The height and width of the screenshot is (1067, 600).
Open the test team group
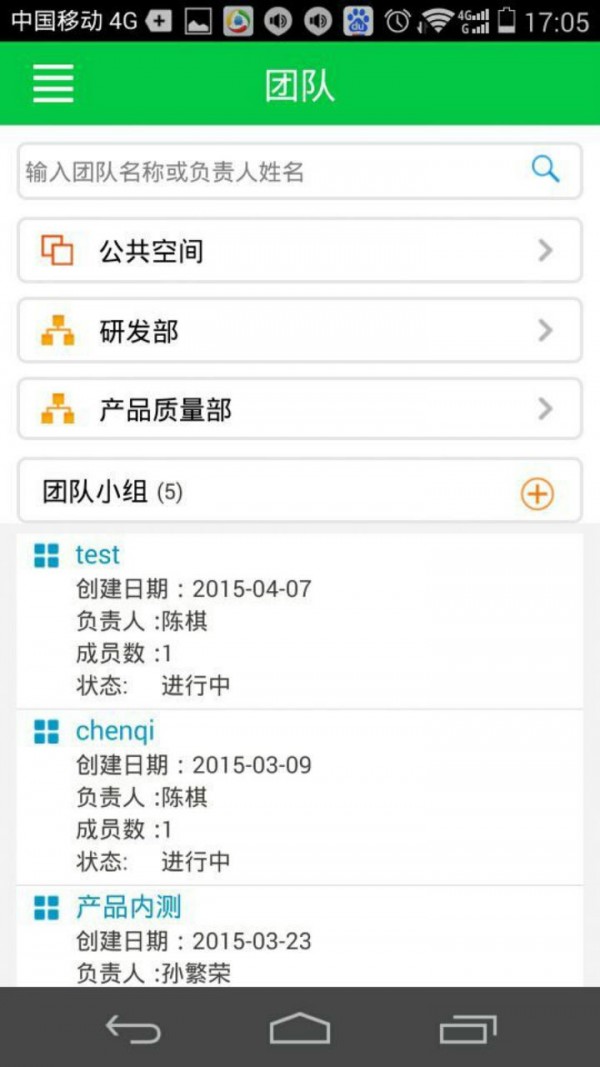[x=98, y=555]
